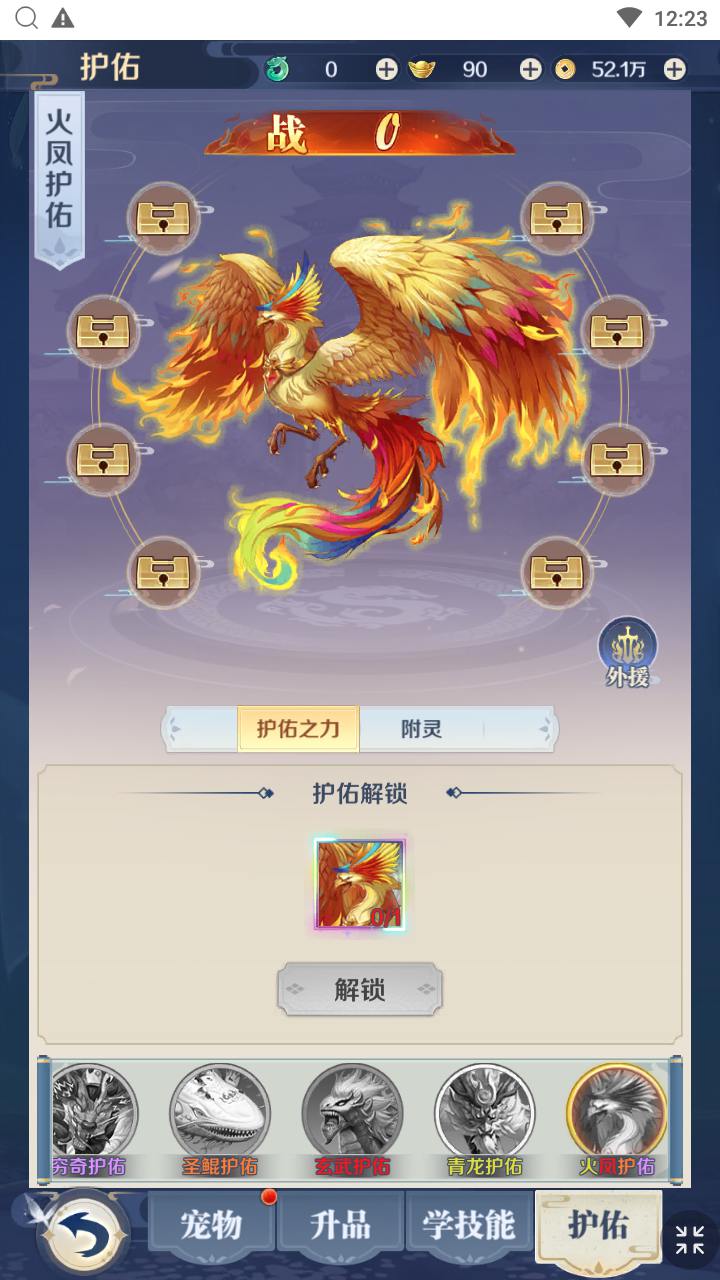The height and width of the screenshot is (1280, 720).
Task: Switch to the 升品 tab
Action: [340, 1225]
